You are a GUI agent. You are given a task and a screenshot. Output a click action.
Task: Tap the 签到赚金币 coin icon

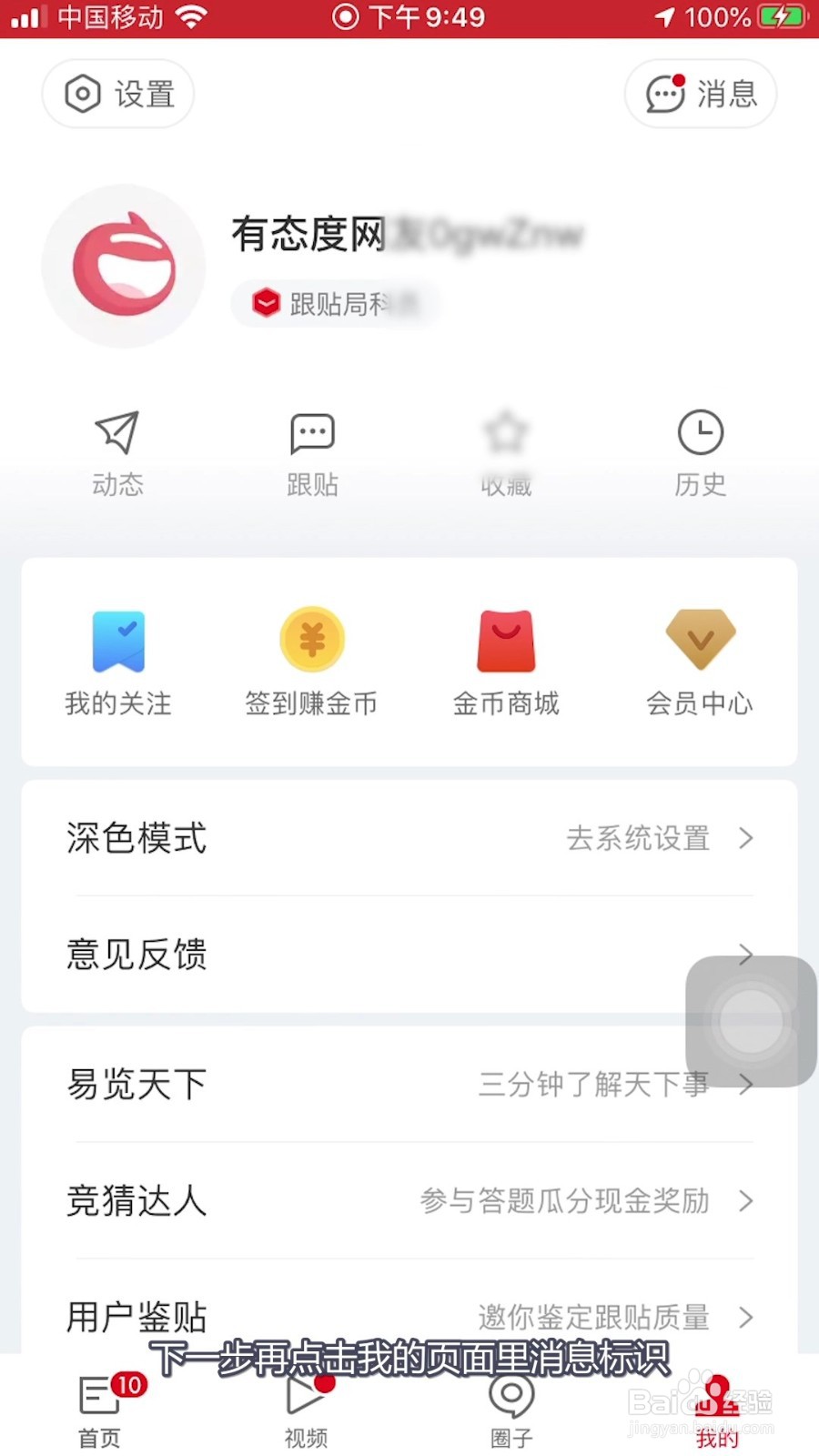point(312,642)
